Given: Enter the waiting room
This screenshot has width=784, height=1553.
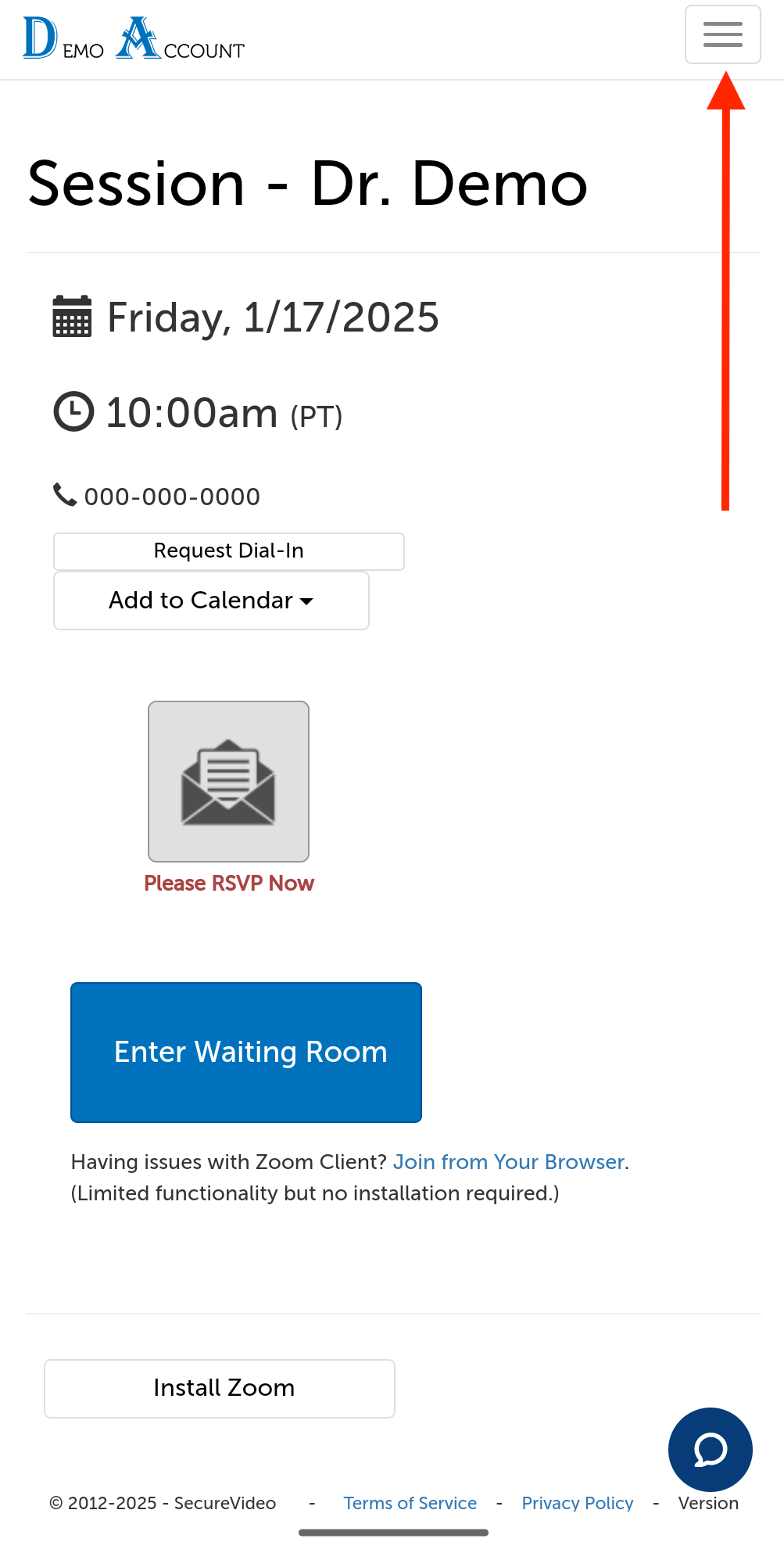Looking at the screenshot, I should (x=246, y=1053).
